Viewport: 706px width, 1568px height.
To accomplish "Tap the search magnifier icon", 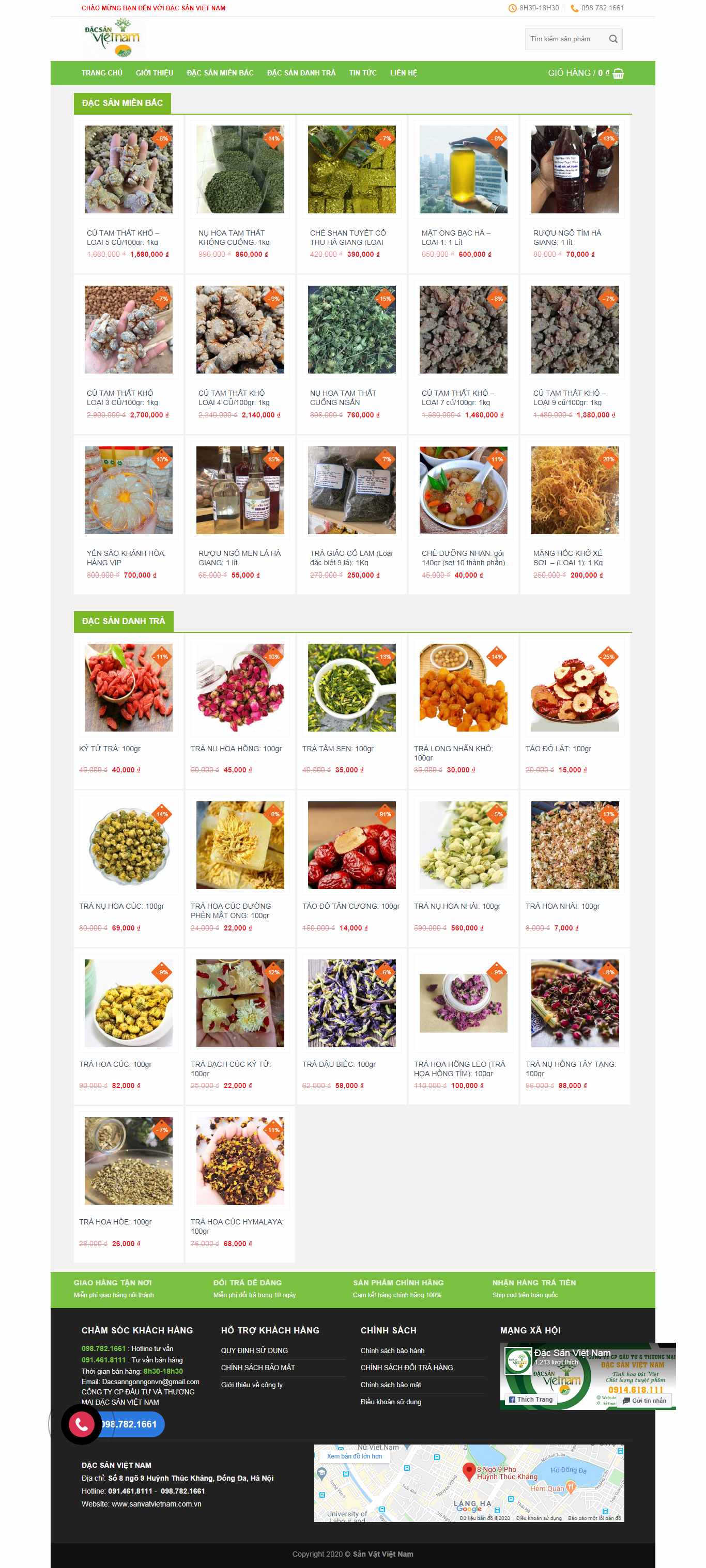I will [613, 39].
